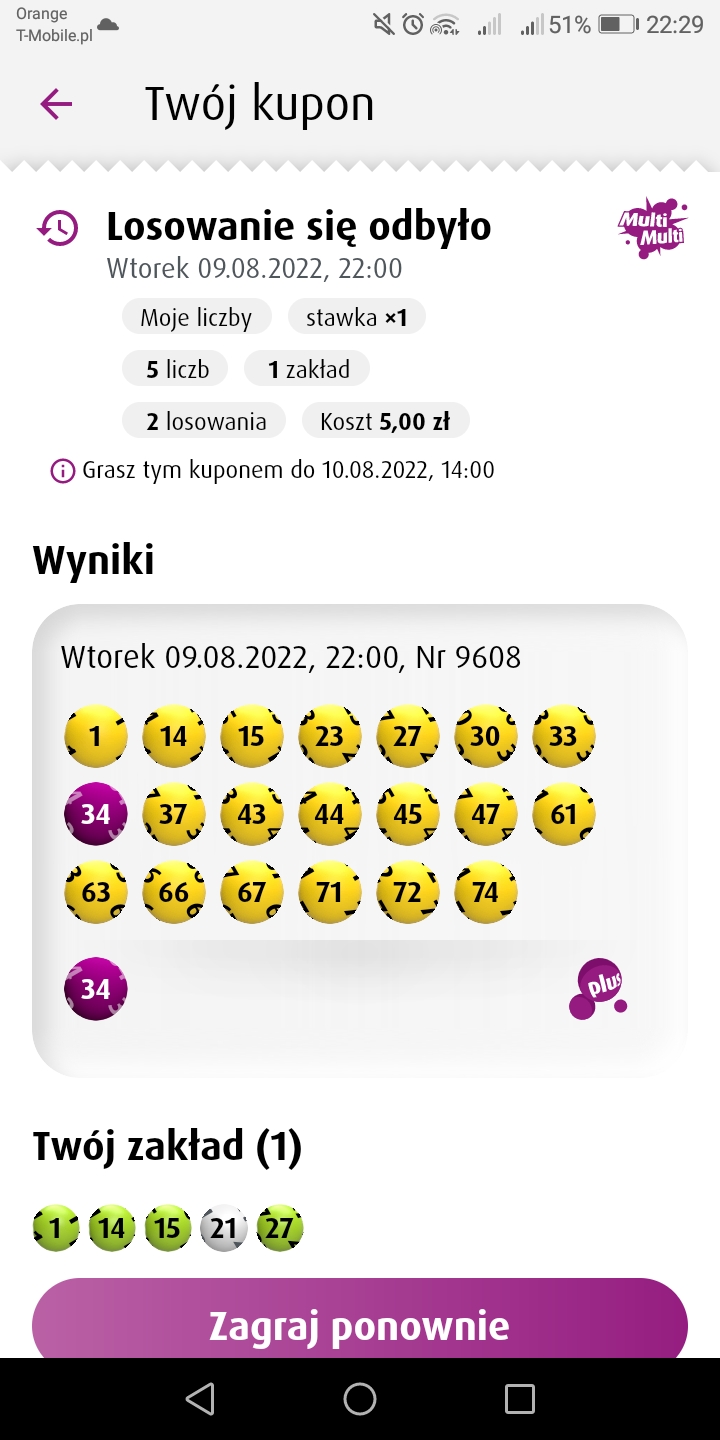The width and height of the screenshot is (720, 1440).
Task: Tap the system back button
Action: [x=200, y=1399]
